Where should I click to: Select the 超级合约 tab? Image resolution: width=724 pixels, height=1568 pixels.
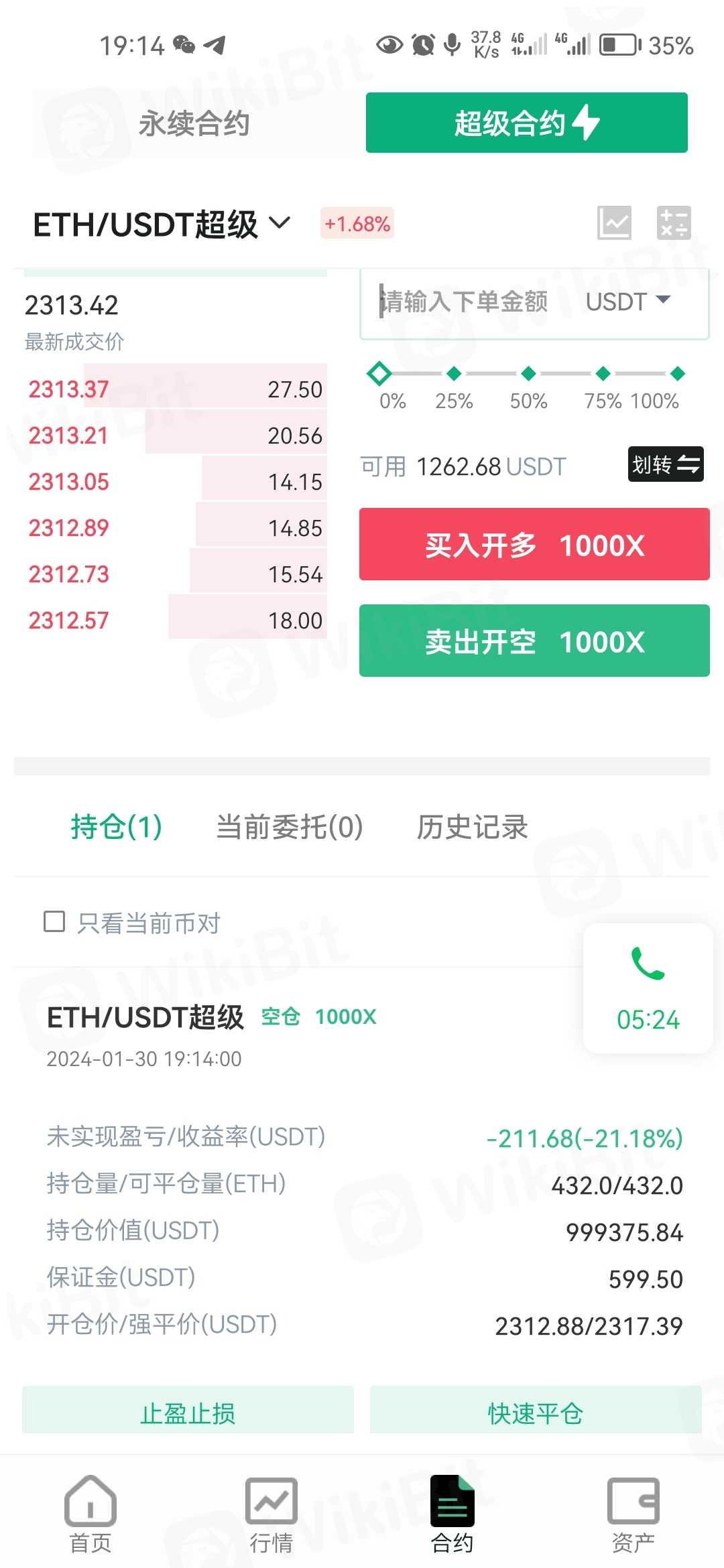pos(526,123)
